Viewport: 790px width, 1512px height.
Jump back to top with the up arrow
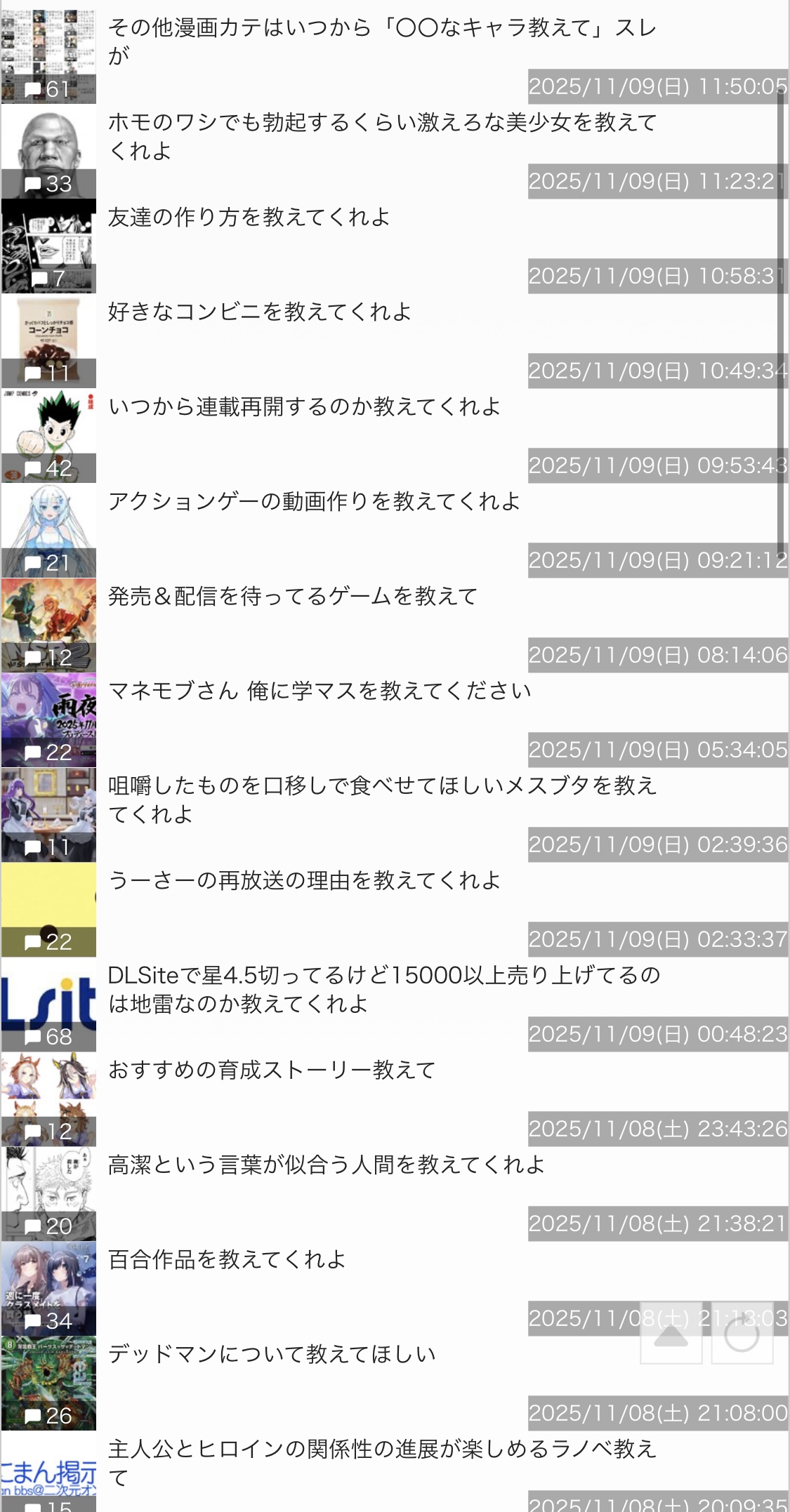671,1334
